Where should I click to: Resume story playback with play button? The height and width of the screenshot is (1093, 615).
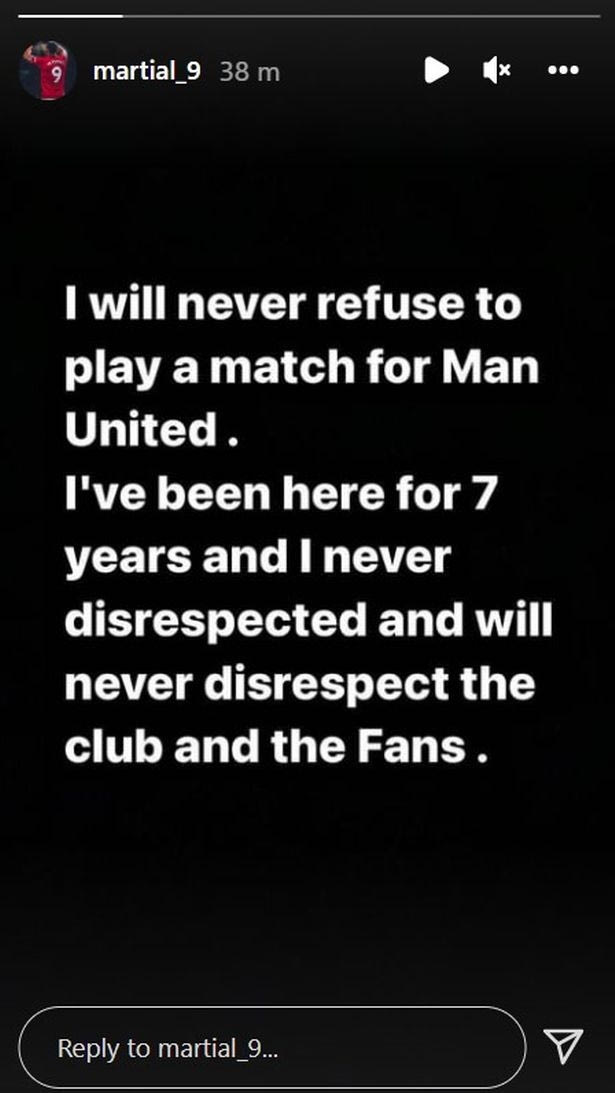click(x=436, y=70)
